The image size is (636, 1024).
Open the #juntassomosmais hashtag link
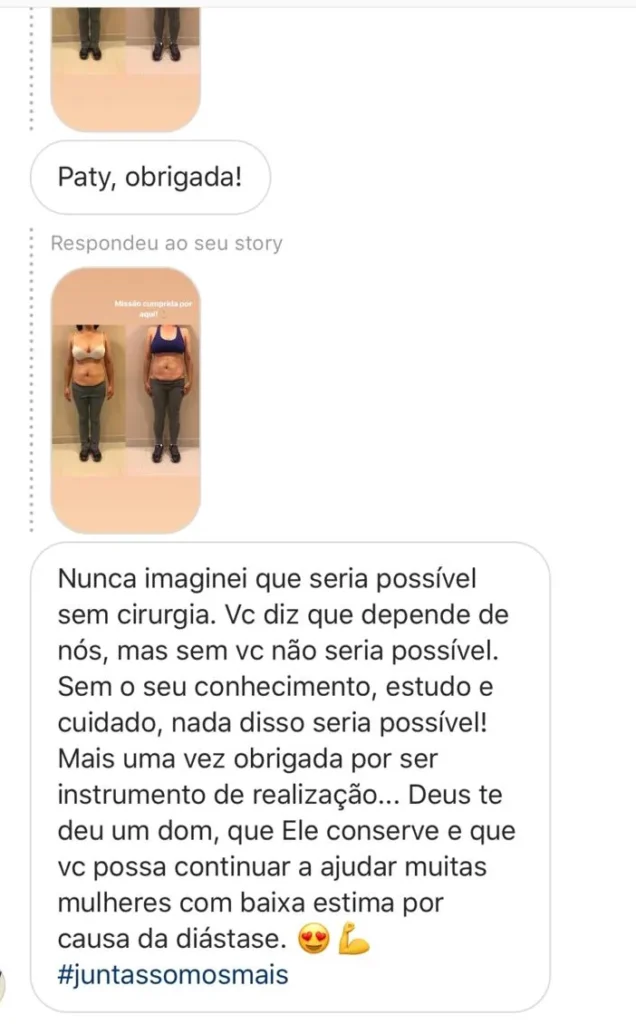(x=173, y=975)
